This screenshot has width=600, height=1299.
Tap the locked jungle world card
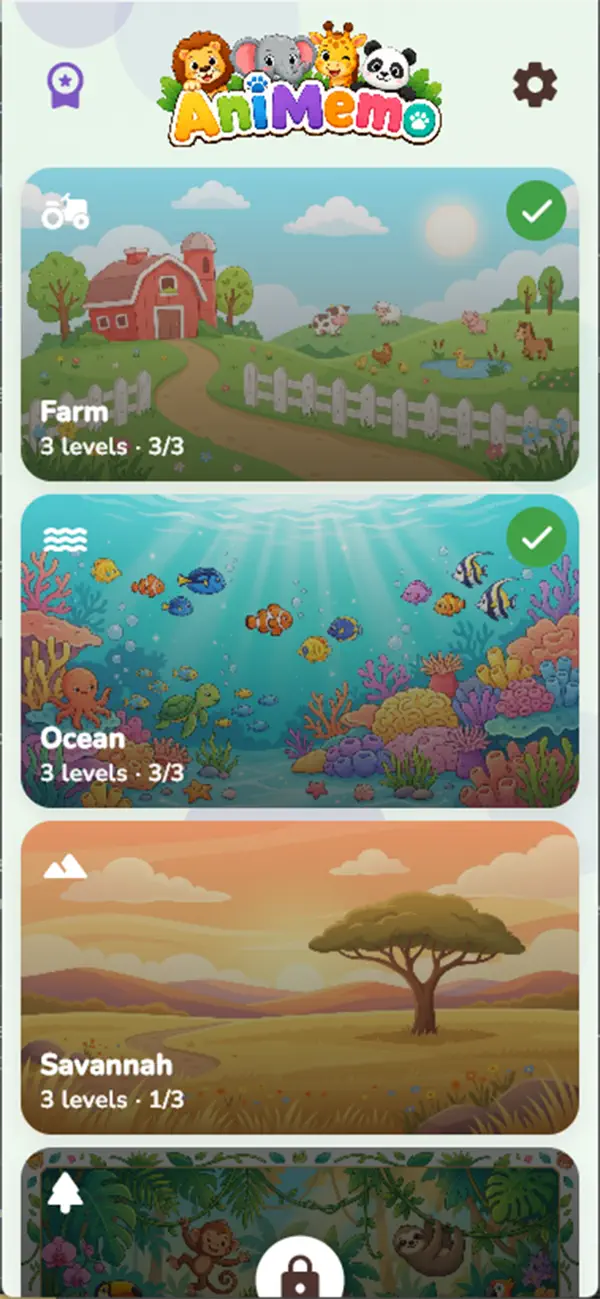(300, 1224)
